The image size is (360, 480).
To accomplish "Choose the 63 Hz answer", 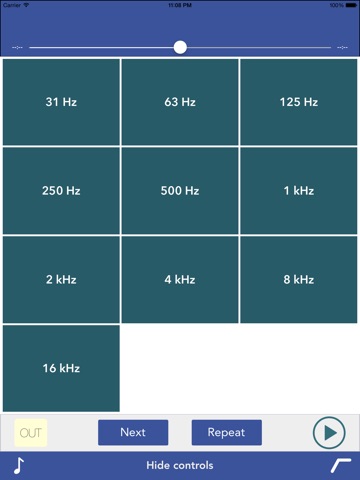I will click(180, 102).
